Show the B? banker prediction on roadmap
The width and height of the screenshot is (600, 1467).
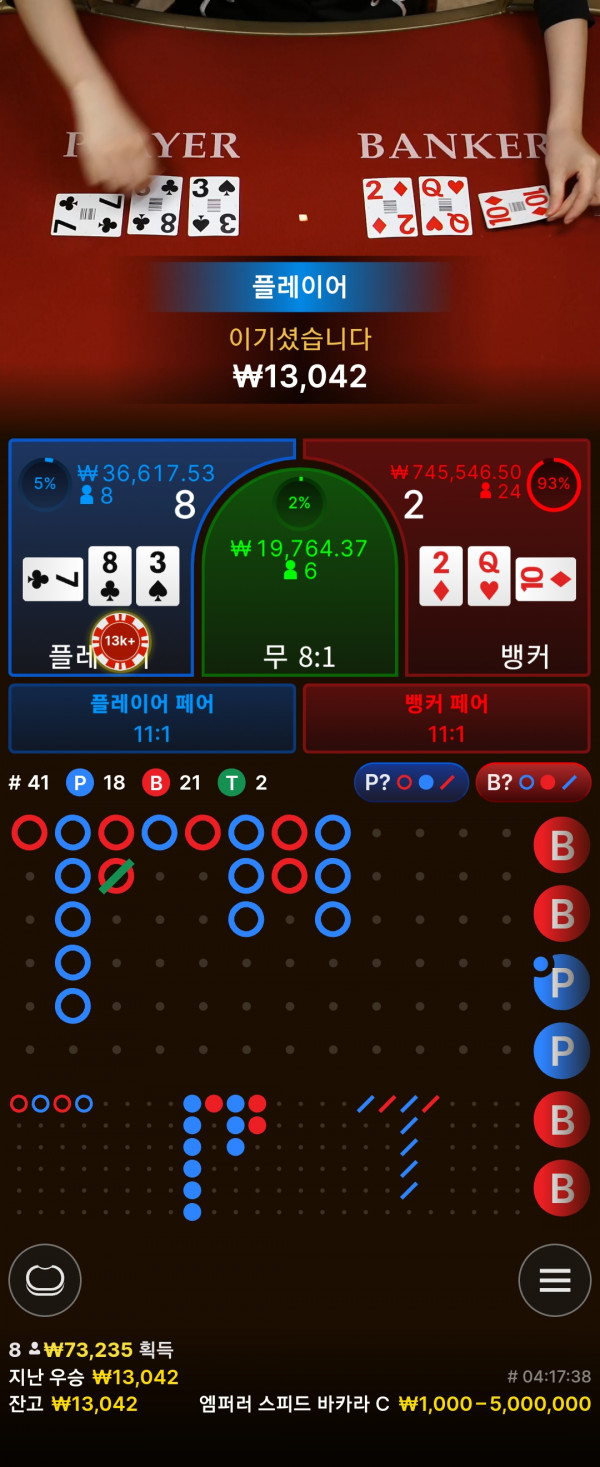click(x=533, y=783)
